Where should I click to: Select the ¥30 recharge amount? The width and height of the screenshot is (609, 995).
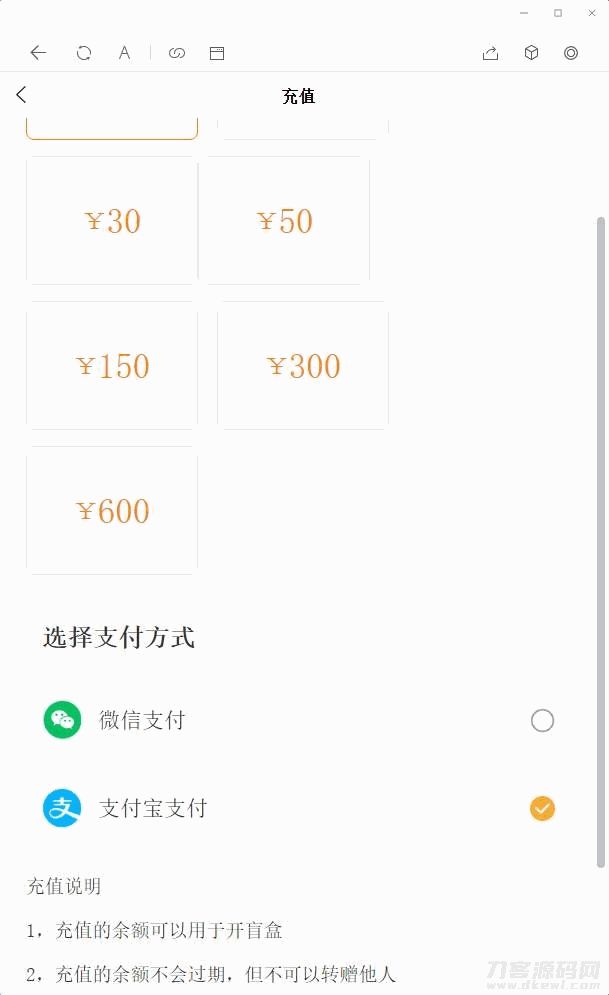tap(112, 221)
